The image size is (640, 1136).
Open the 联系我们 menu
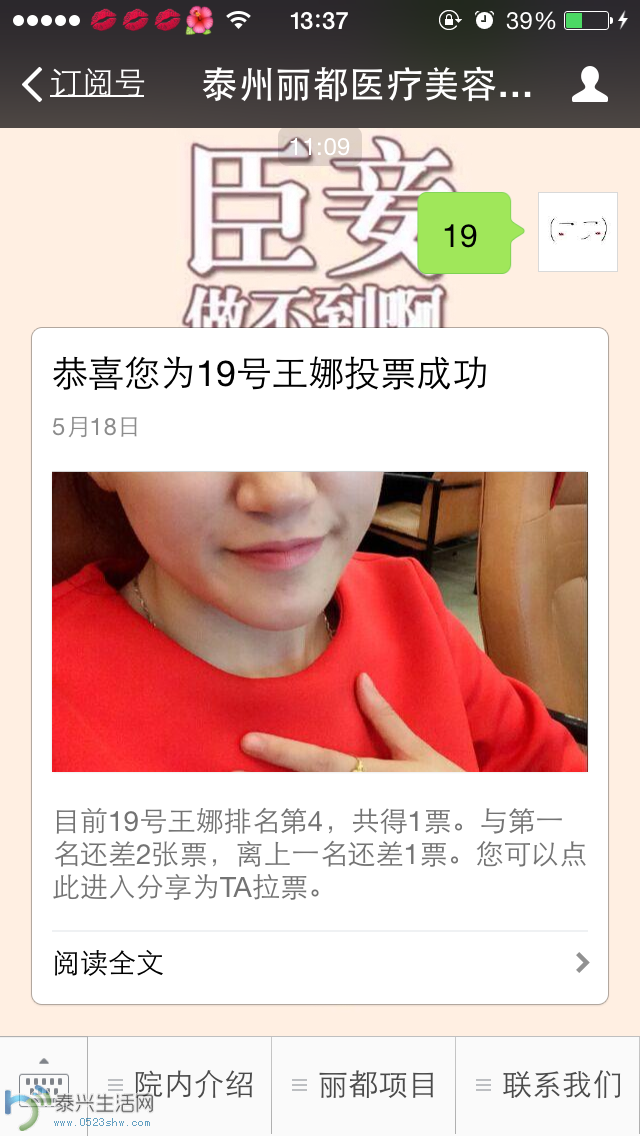pos(548,1084)
